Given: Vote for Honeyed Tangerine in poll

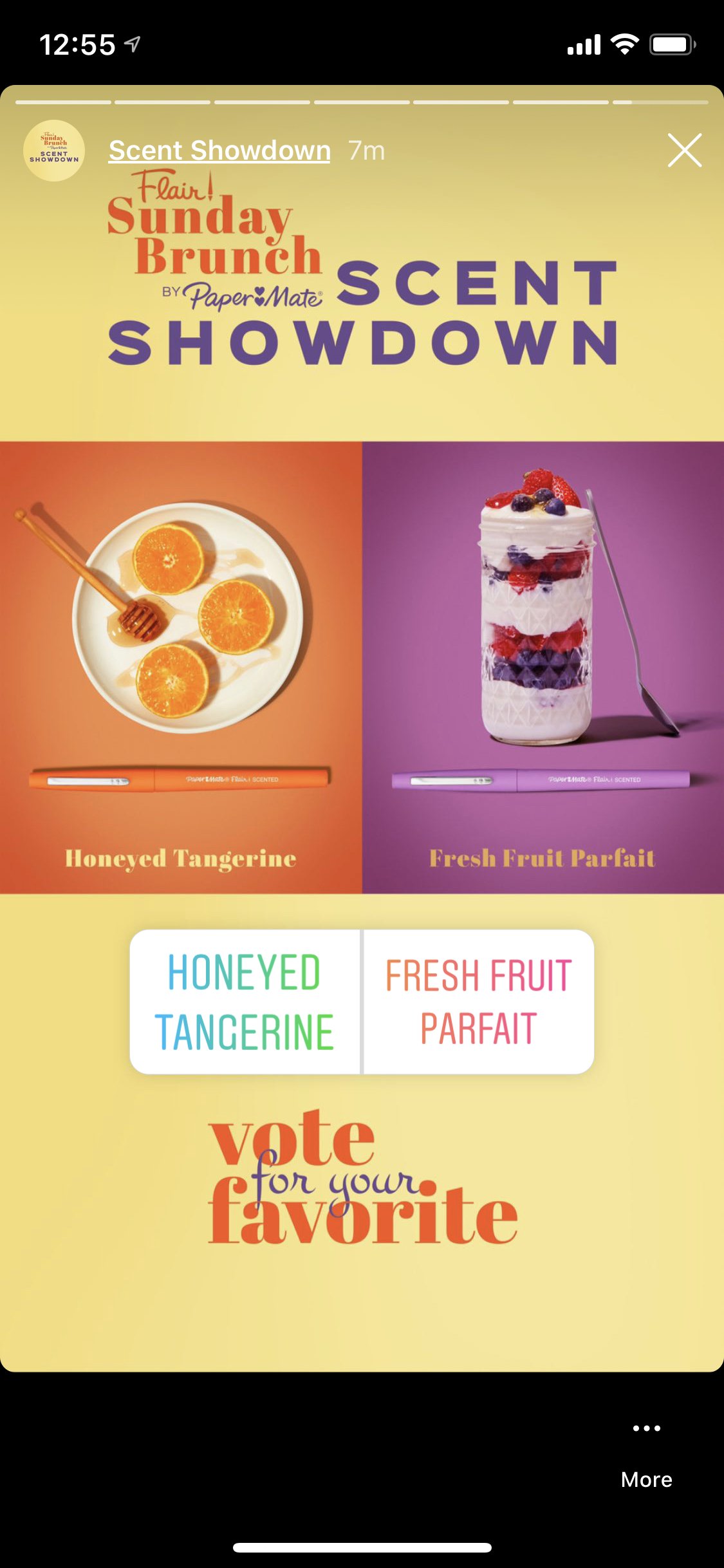Looking at the screenshot, I should [245, 1002].
